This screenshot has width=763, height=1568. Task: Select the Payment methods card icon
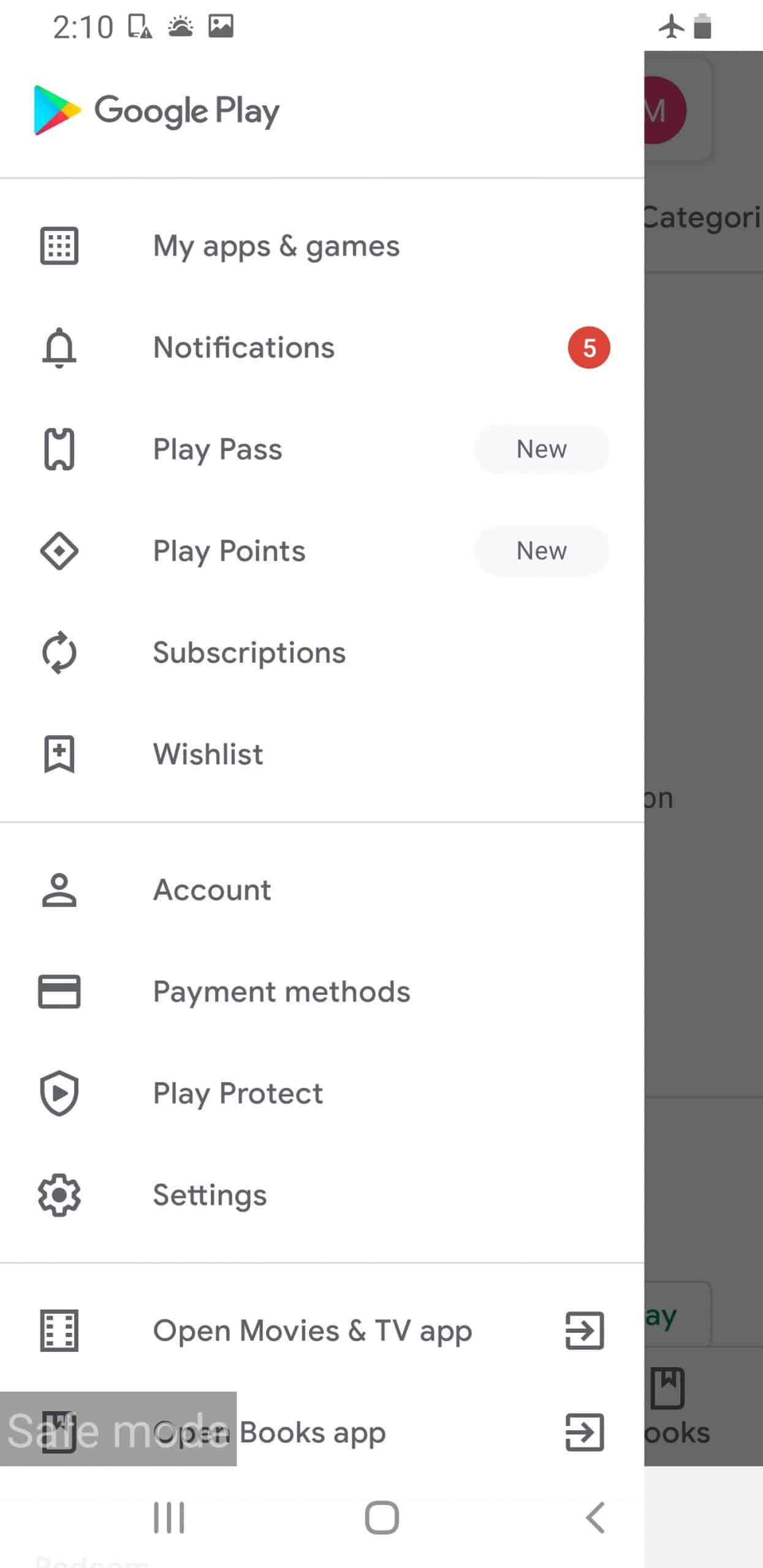(x=59, y=992)
